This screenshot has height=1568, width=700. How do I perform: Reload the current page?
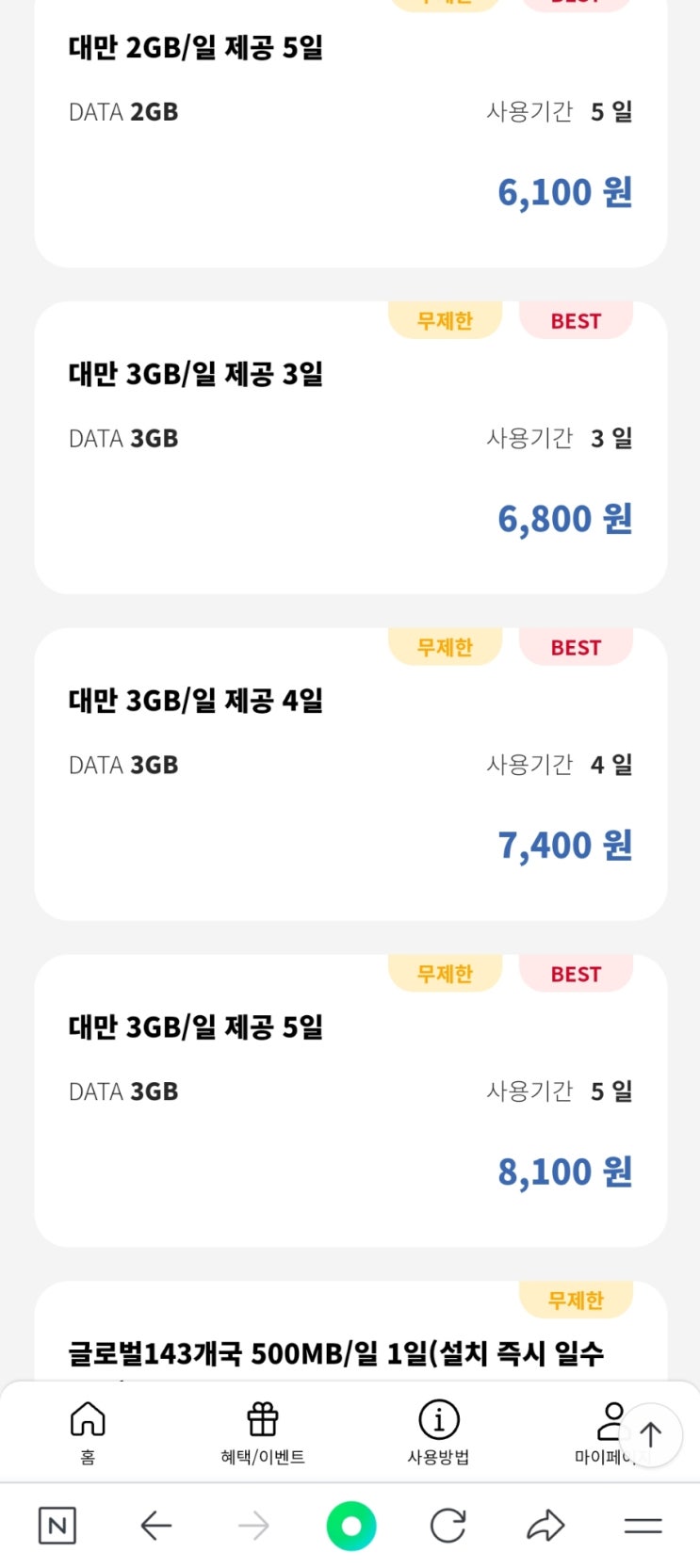[x=448, y=1526]
